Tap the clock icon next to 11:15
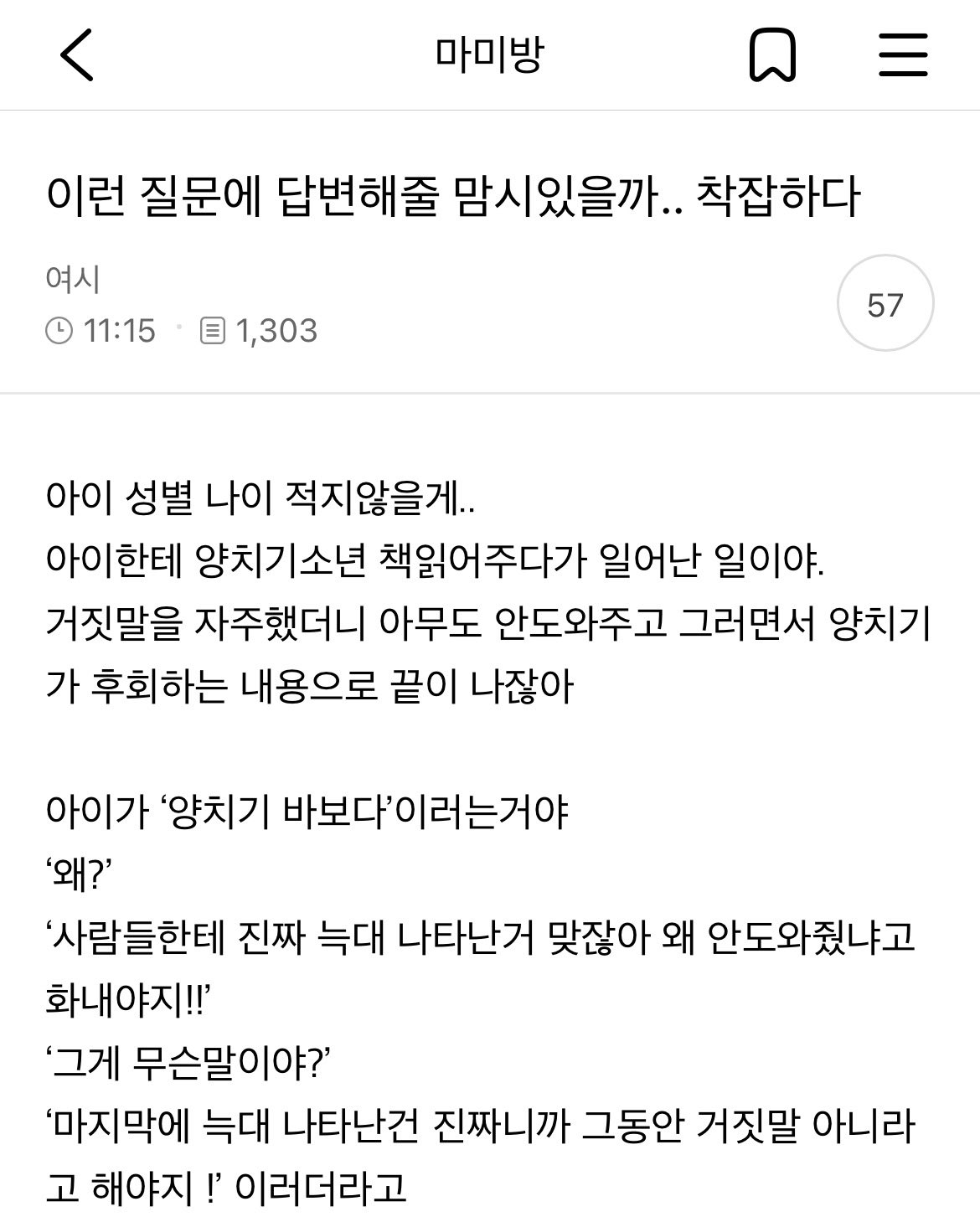980x1222 pixels. click(59, 330)
